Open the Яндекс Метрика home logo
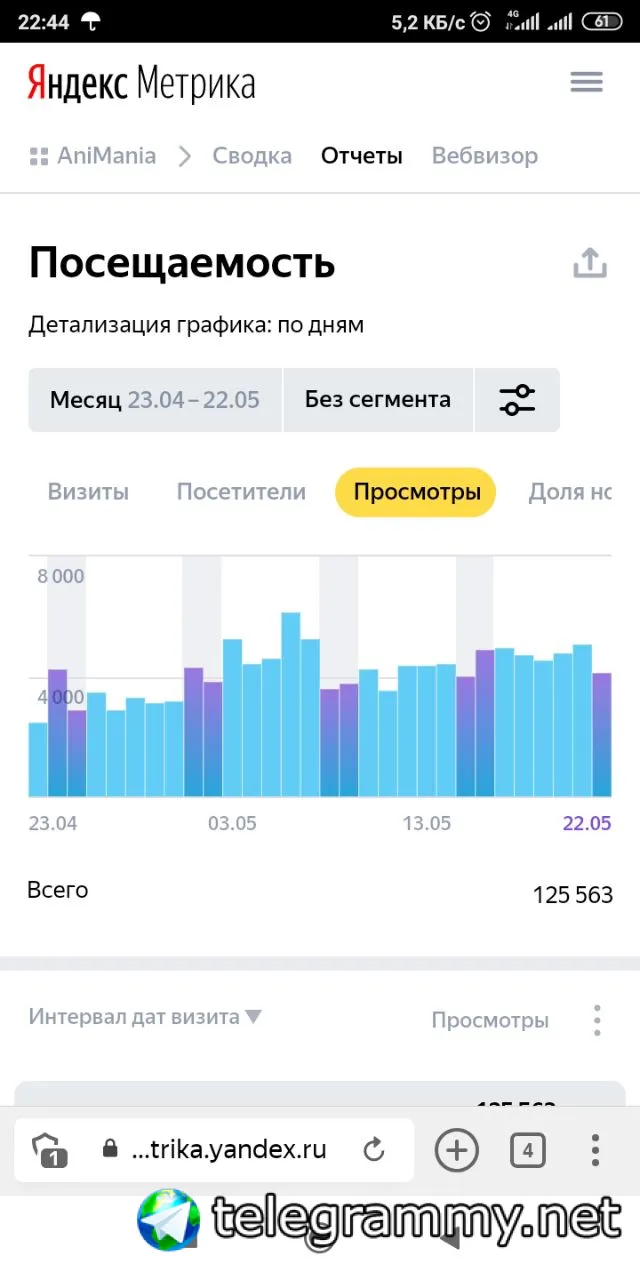This screenshot has width=640, height=1280. (141, 83)
